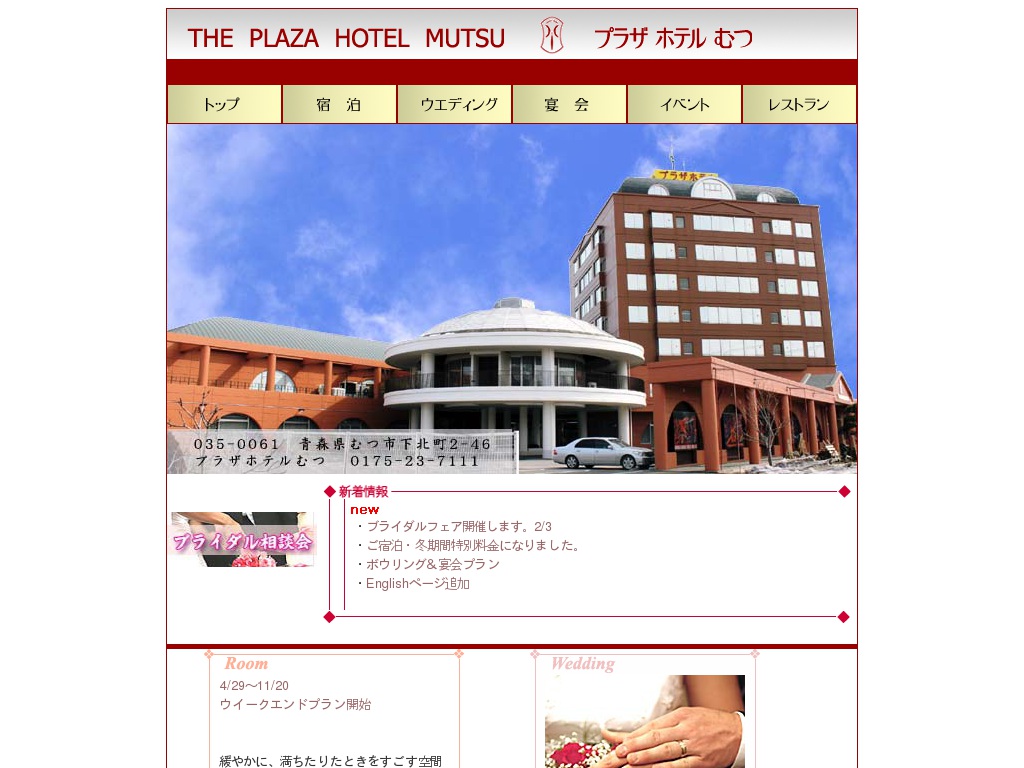
Task: Open the ウエディング tab
Action: point(454,104)
